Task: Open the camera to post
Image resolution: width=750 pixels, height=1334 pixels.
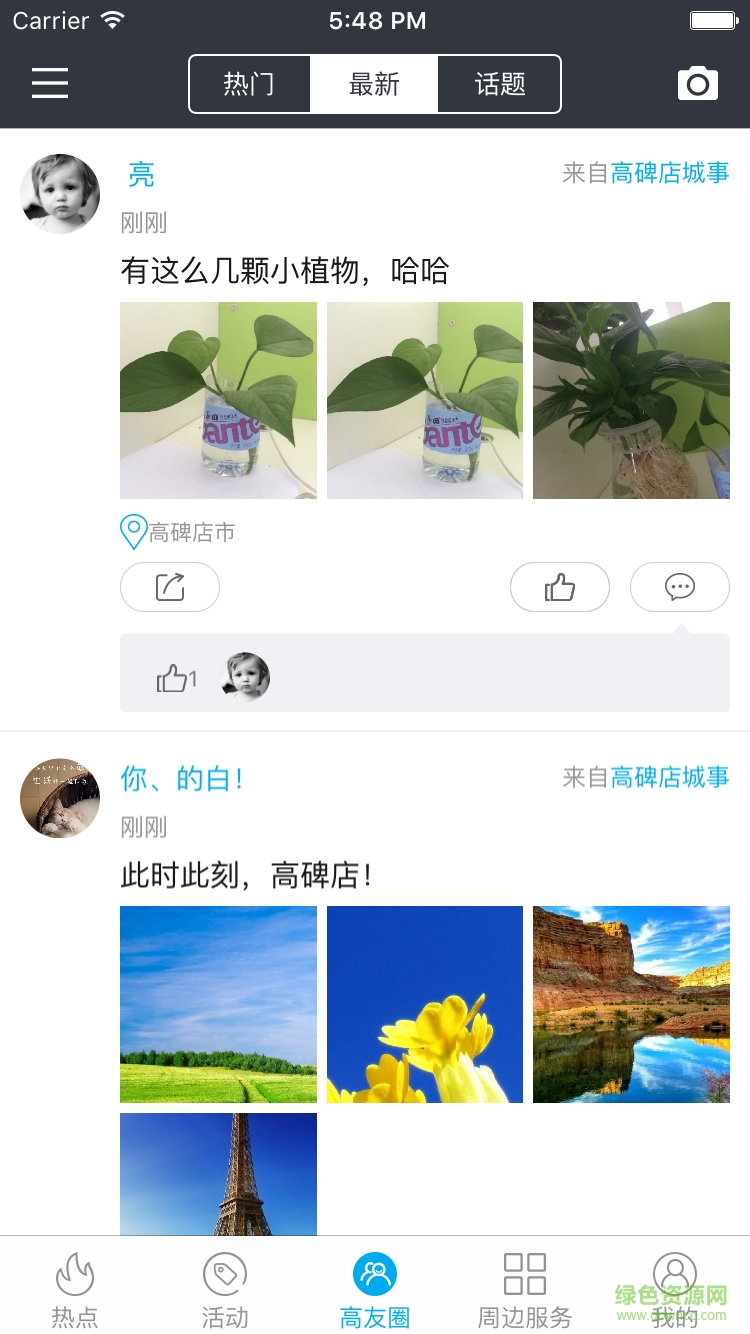Action: tap(698, 84)
